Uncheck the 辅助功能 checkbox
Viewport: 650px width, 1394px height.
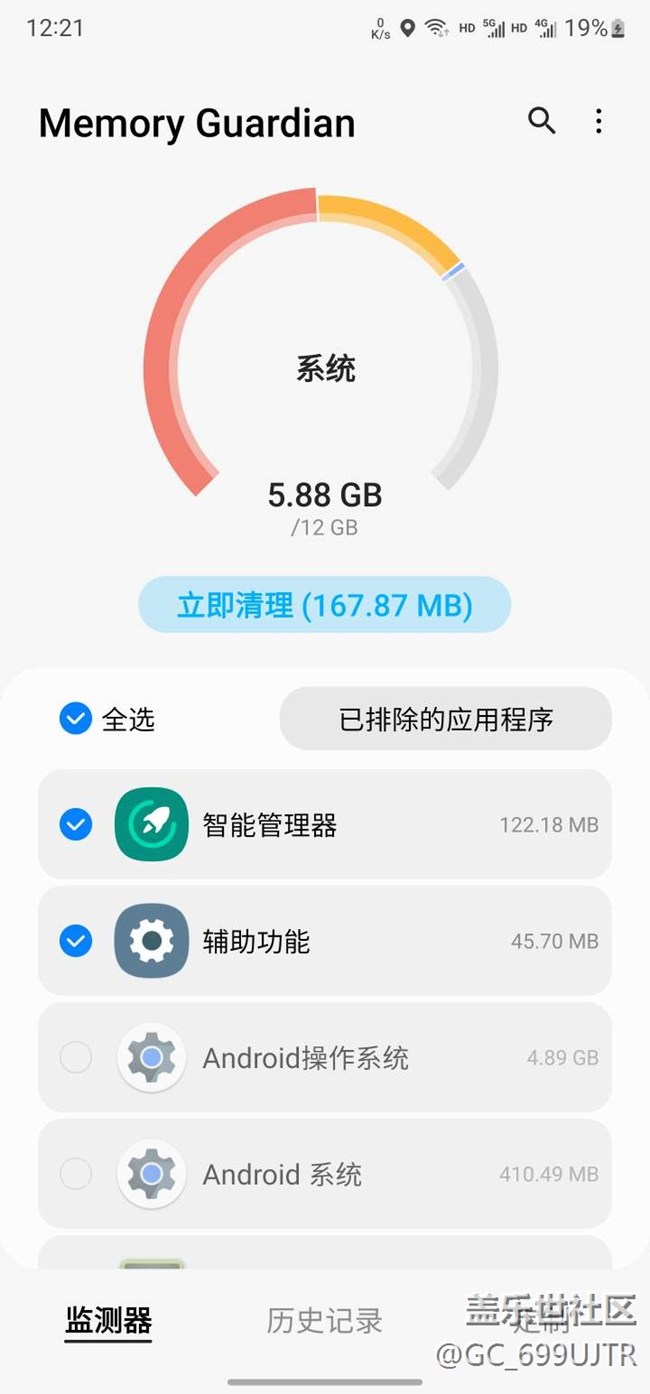[76, 941]
